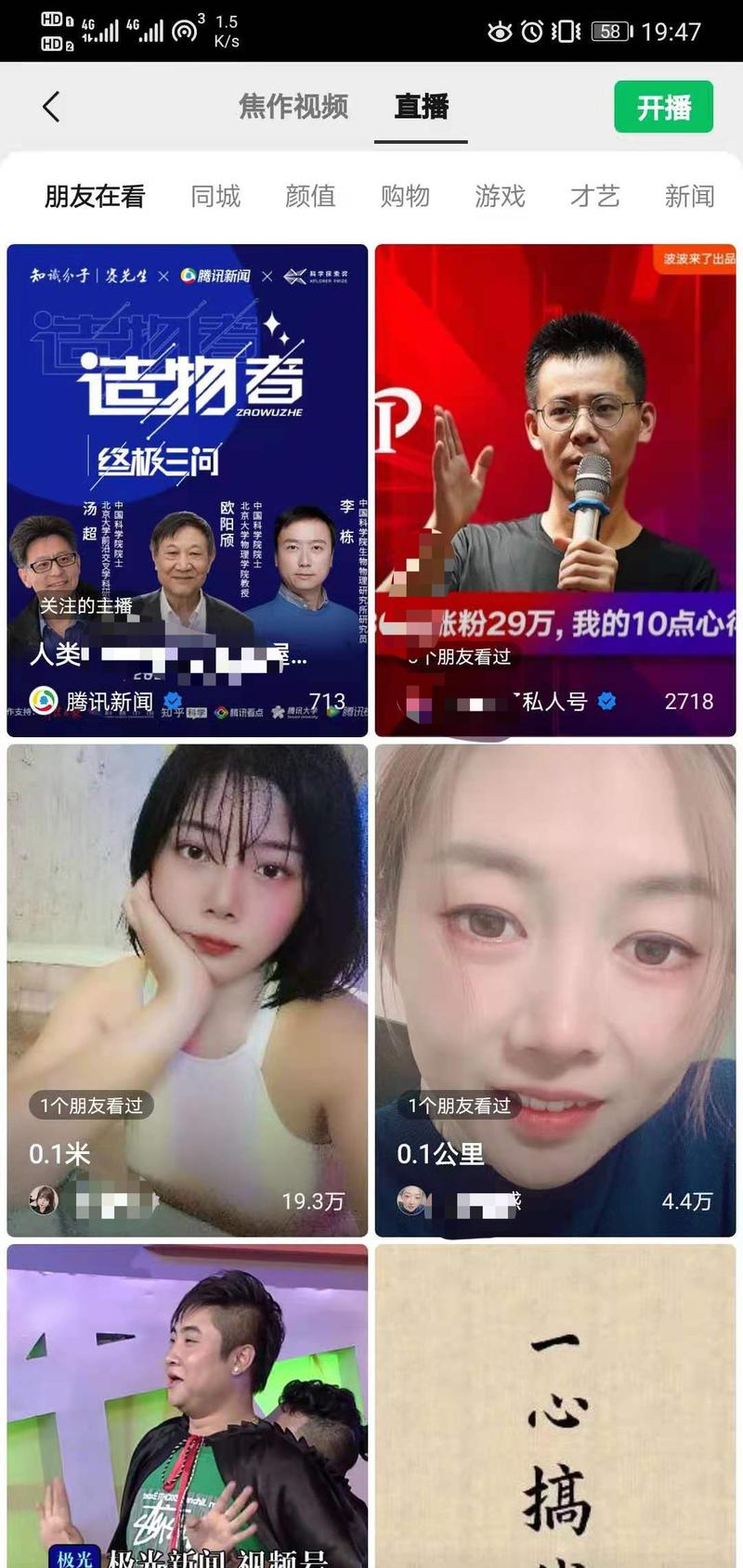Select the 直播 tab
The image size is (743, 1568).
tap(422, 107)
